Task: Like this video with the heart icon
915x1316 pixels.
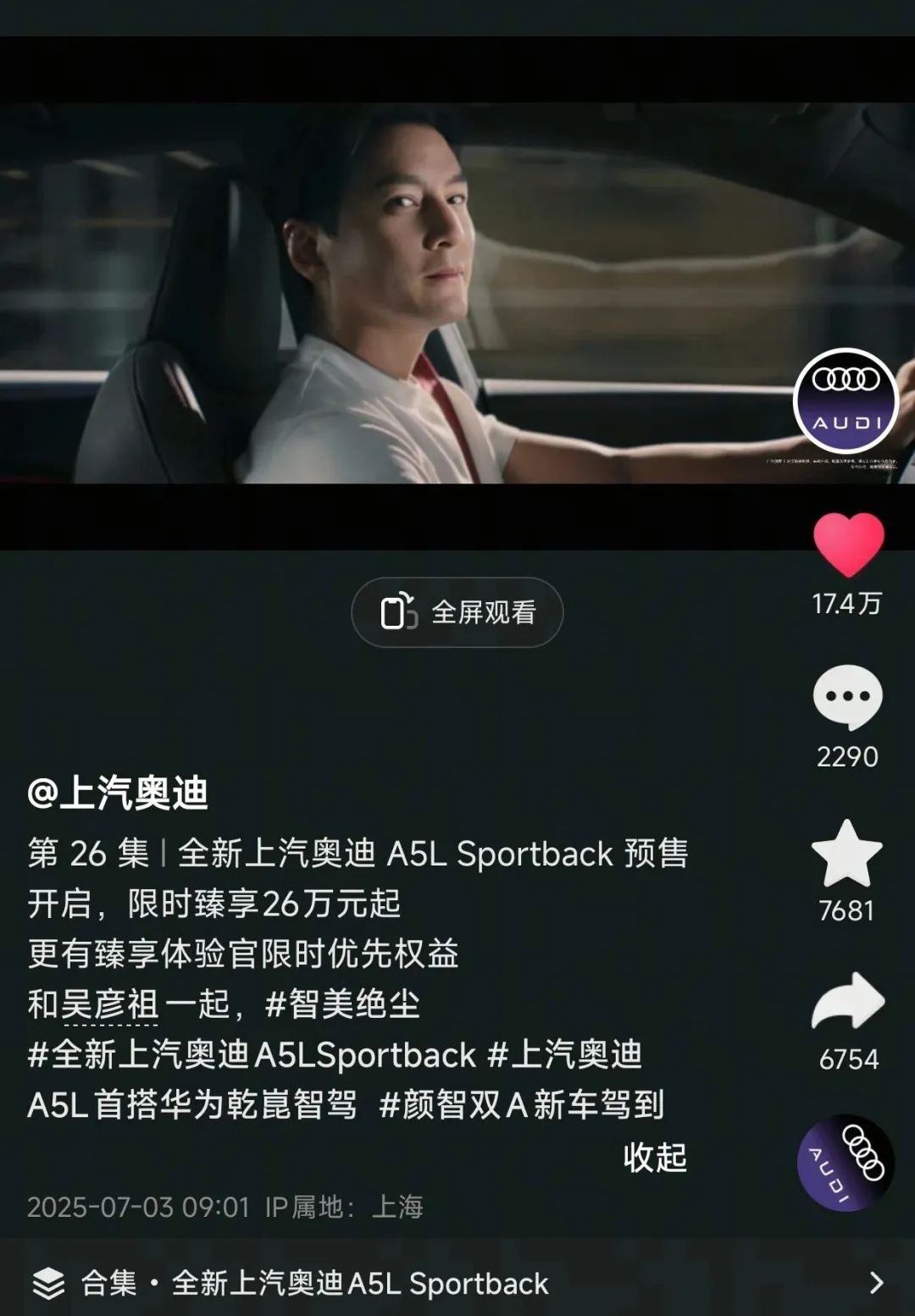Action: coord(848,545)
